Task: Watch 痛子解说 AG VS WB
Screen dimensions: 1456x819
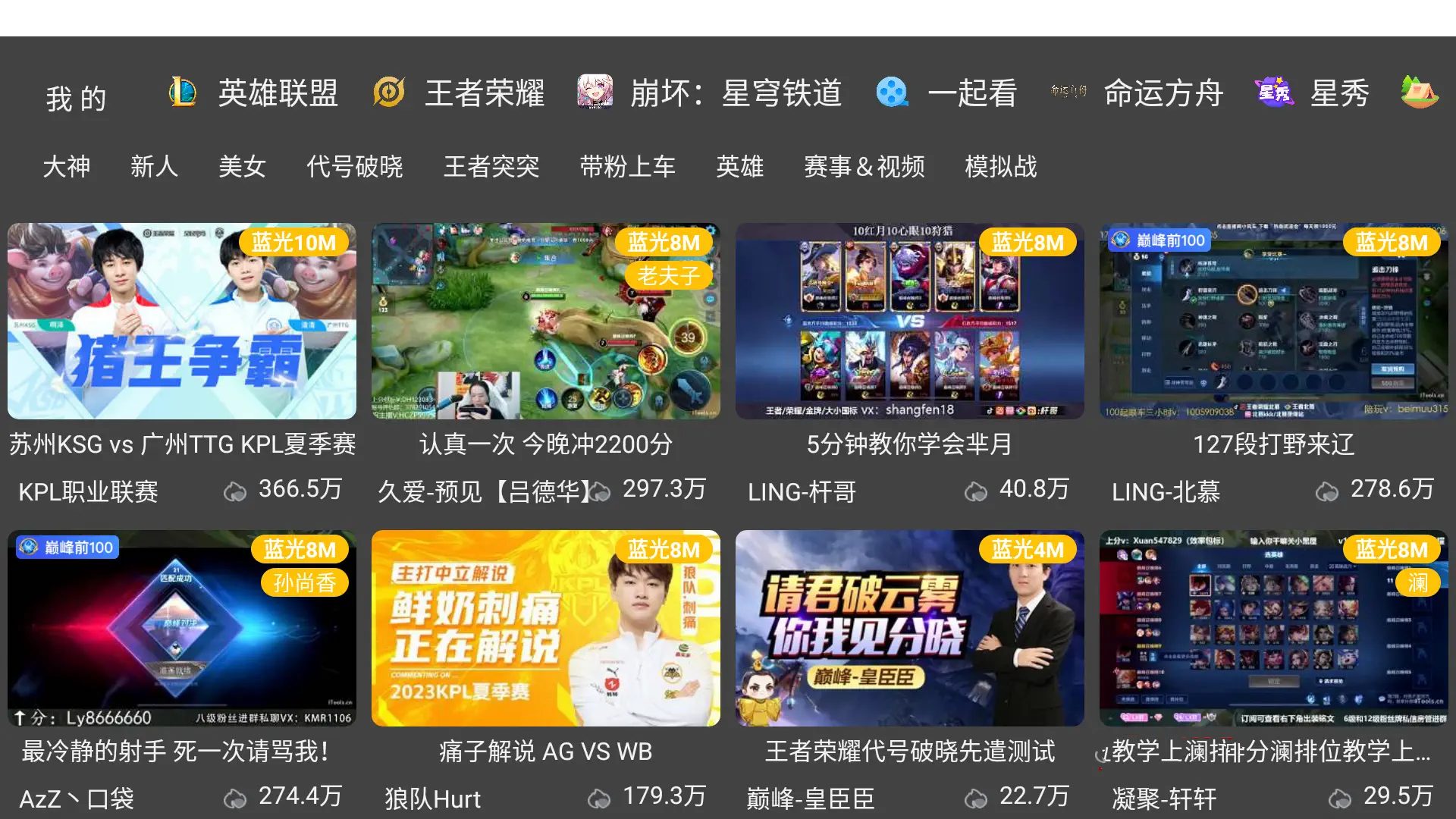Action: pos(546,628)
